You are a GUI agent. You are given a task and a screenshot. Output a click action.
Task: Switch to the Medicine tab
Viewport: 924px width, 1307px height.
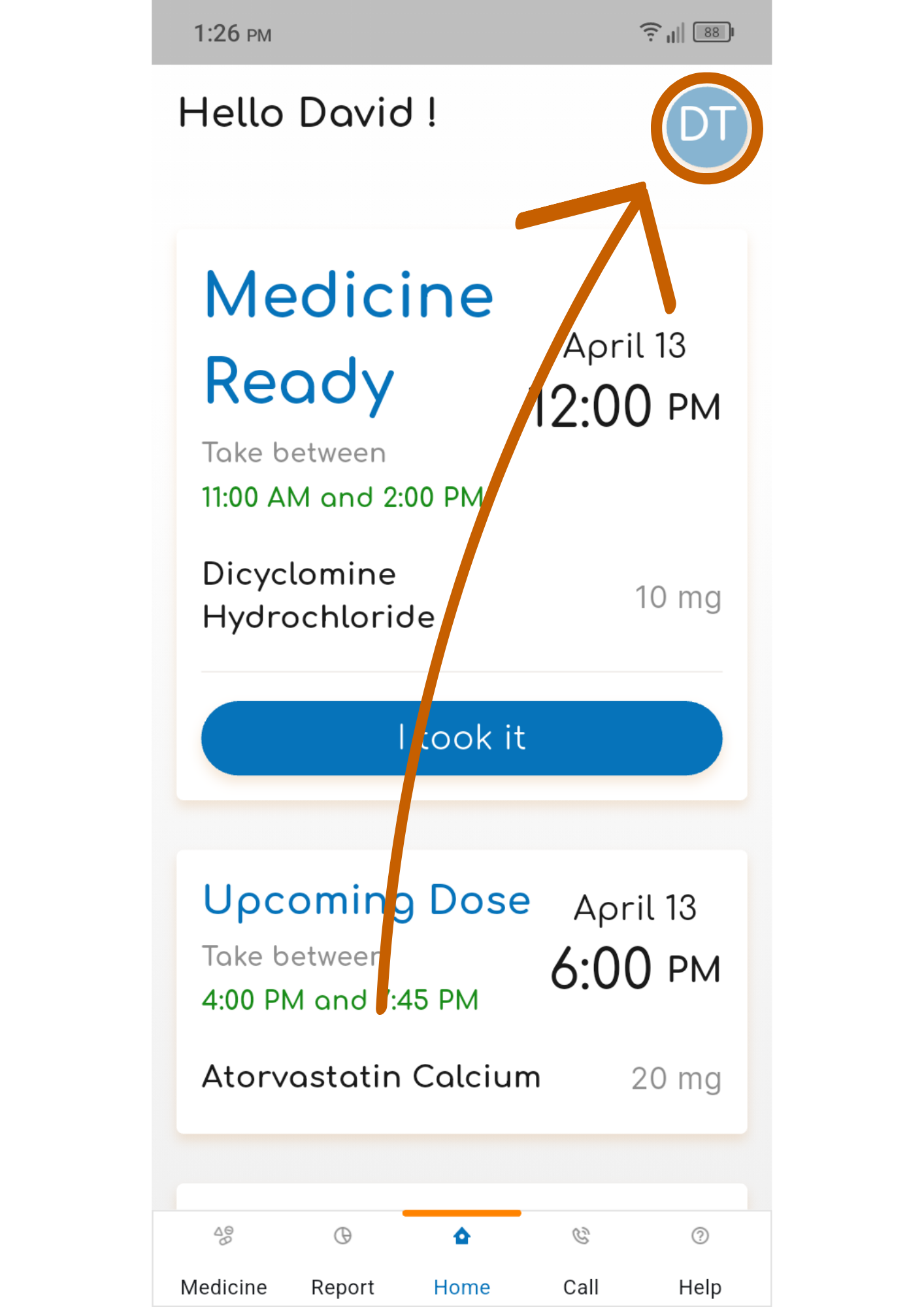(223, 1260)
